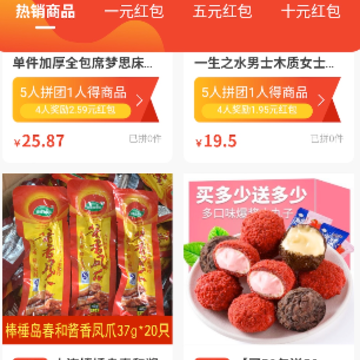Image resolution: width=360 pixels, height=360 pixels.
Task: View the 棒棰岛春和酱香凤爪 product
Action: (87, 259)
